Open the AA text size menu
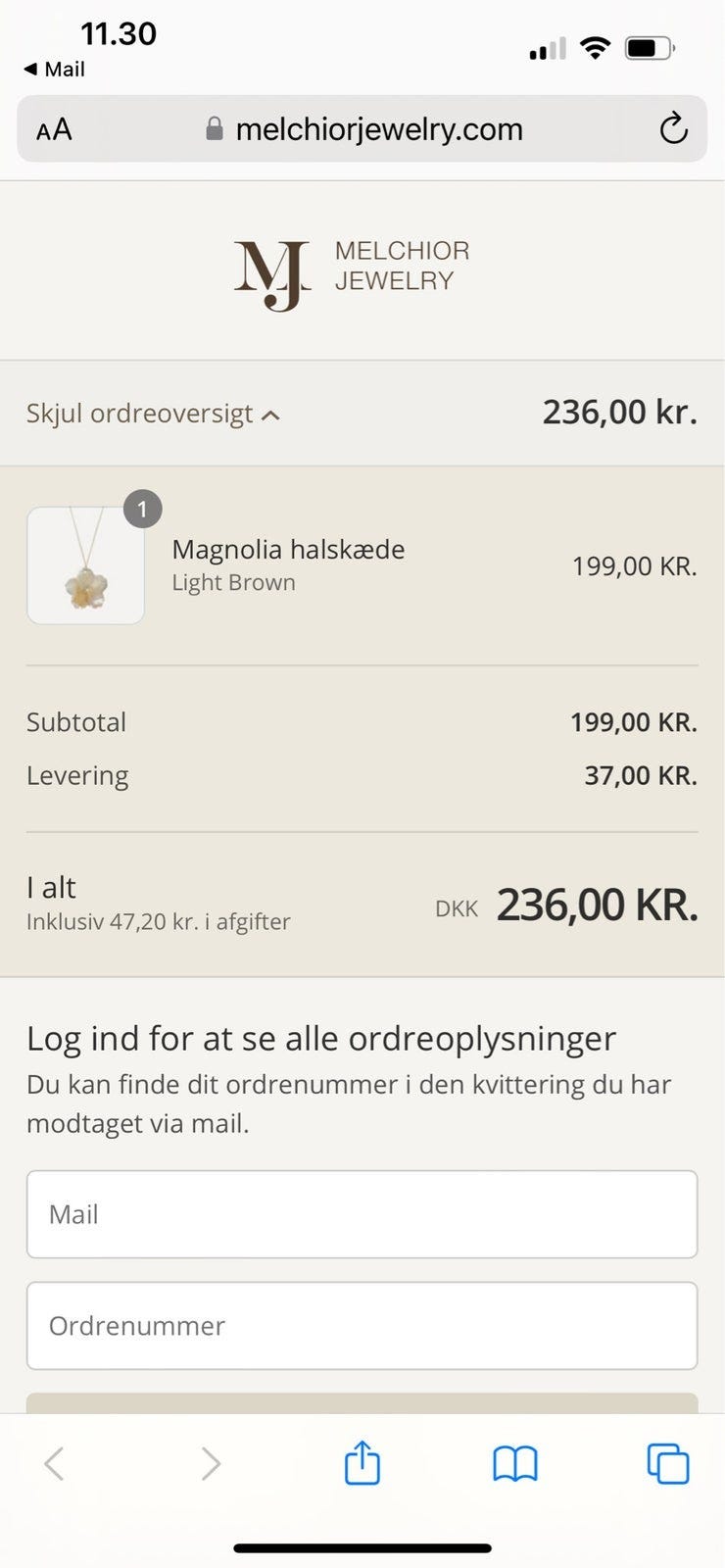 pyautogui.click(x=54, y=129)
